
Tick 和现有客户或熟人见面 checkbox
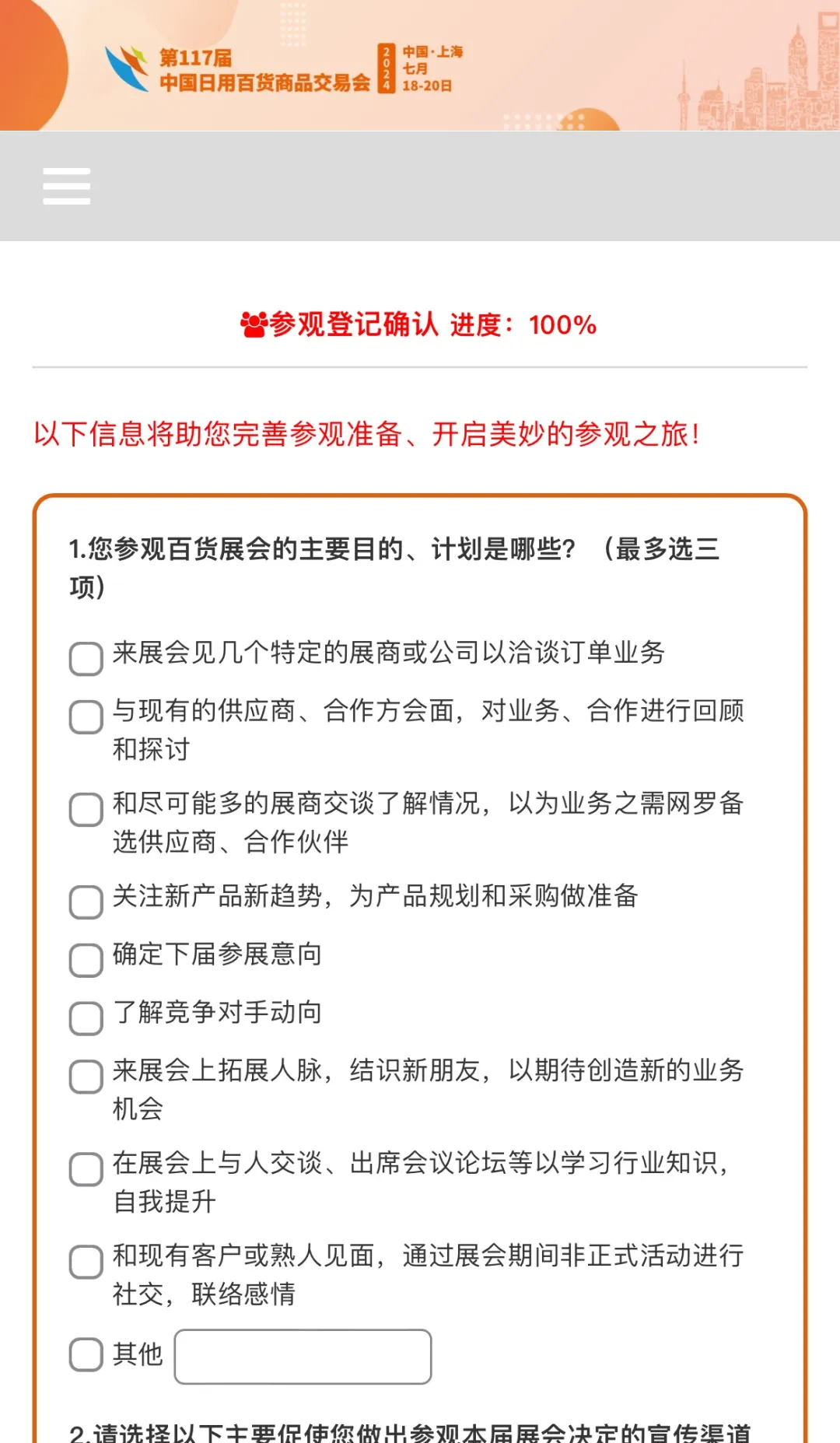point(86,1262)
